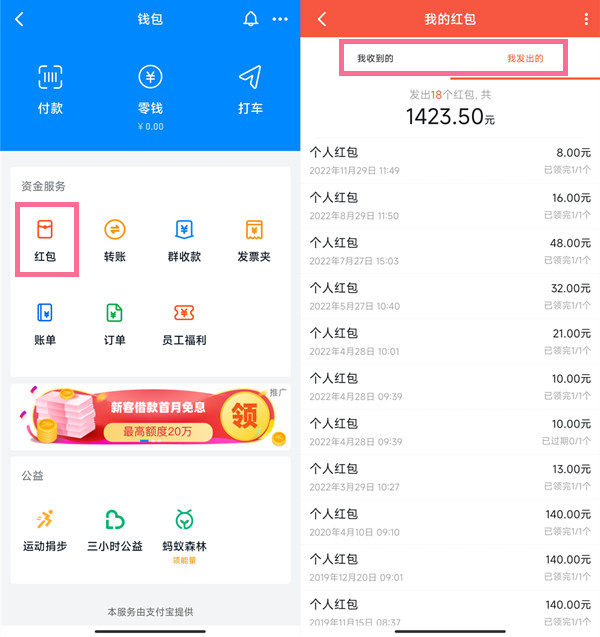Open 转账 transfer

[114, 241]
